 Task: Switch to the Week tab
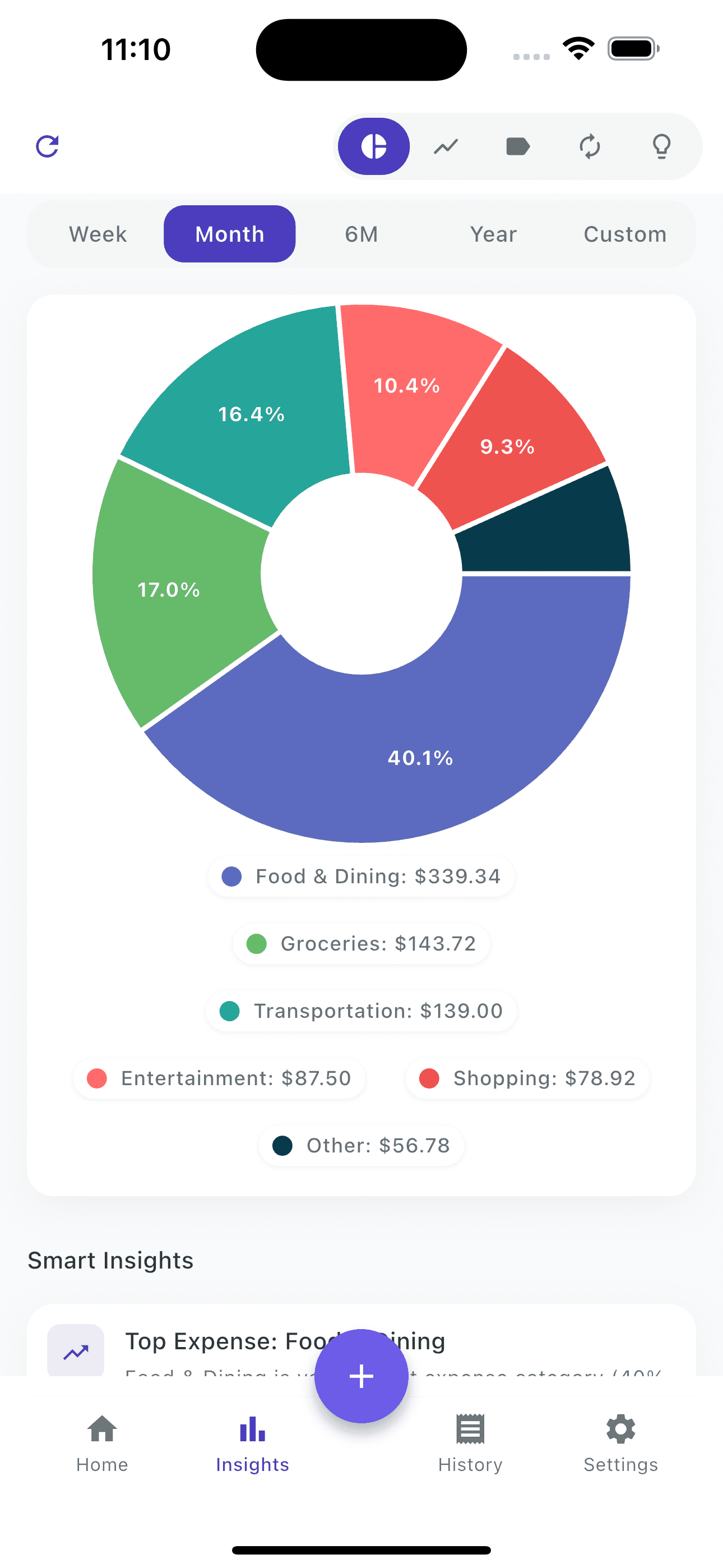pyautogui.click(x=98, y=234)
